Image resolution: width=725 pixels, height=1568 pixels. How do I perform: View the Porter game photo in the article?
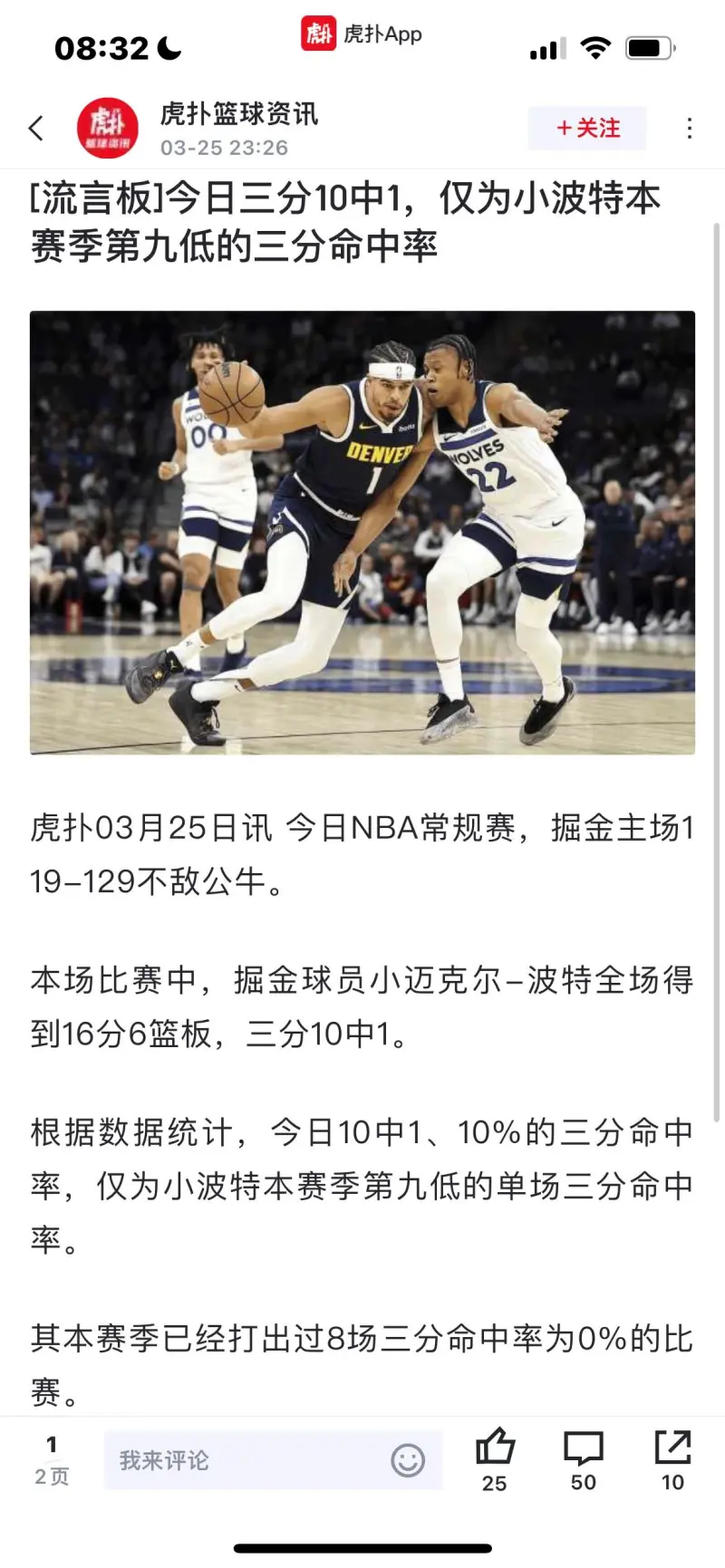point(362,533)
